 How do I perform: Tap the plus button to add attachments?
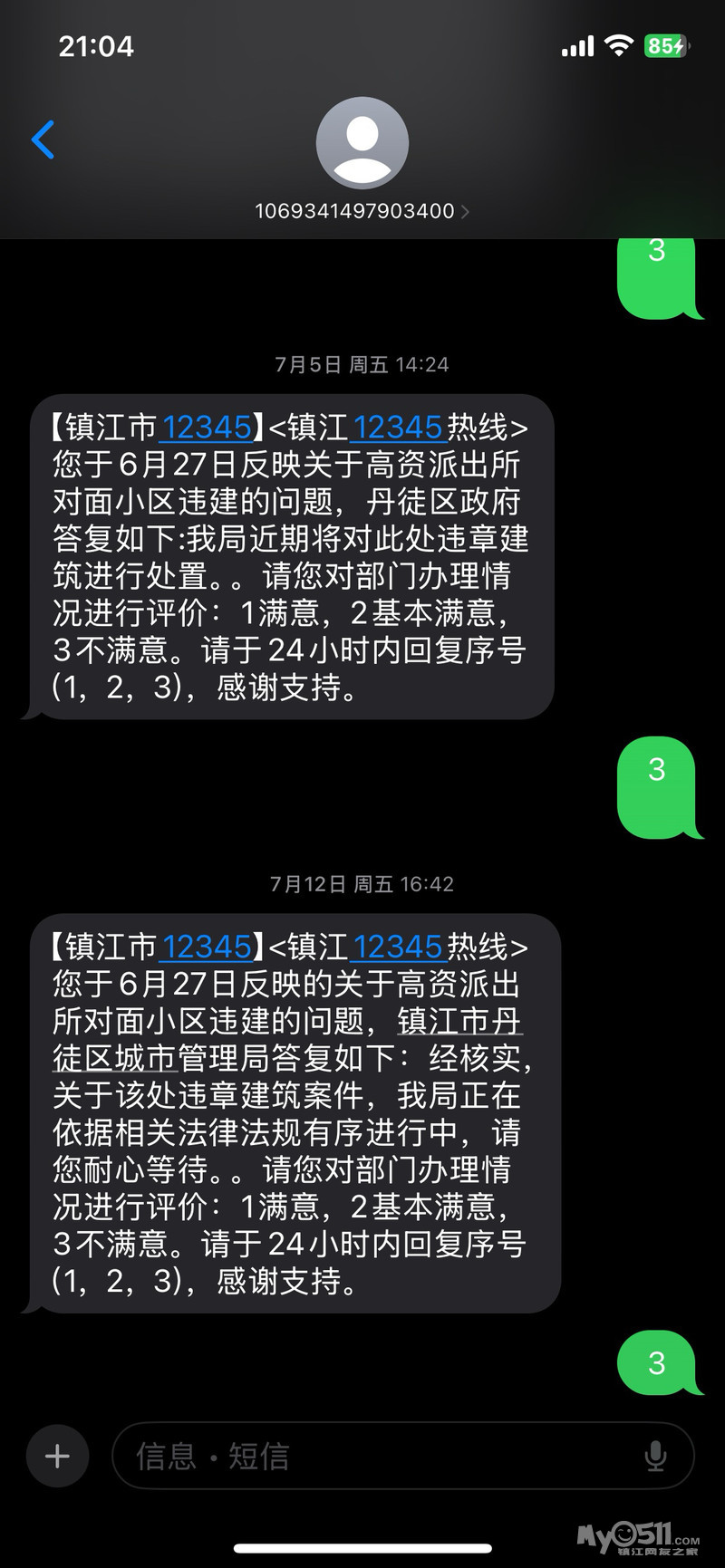[58, 1457]
